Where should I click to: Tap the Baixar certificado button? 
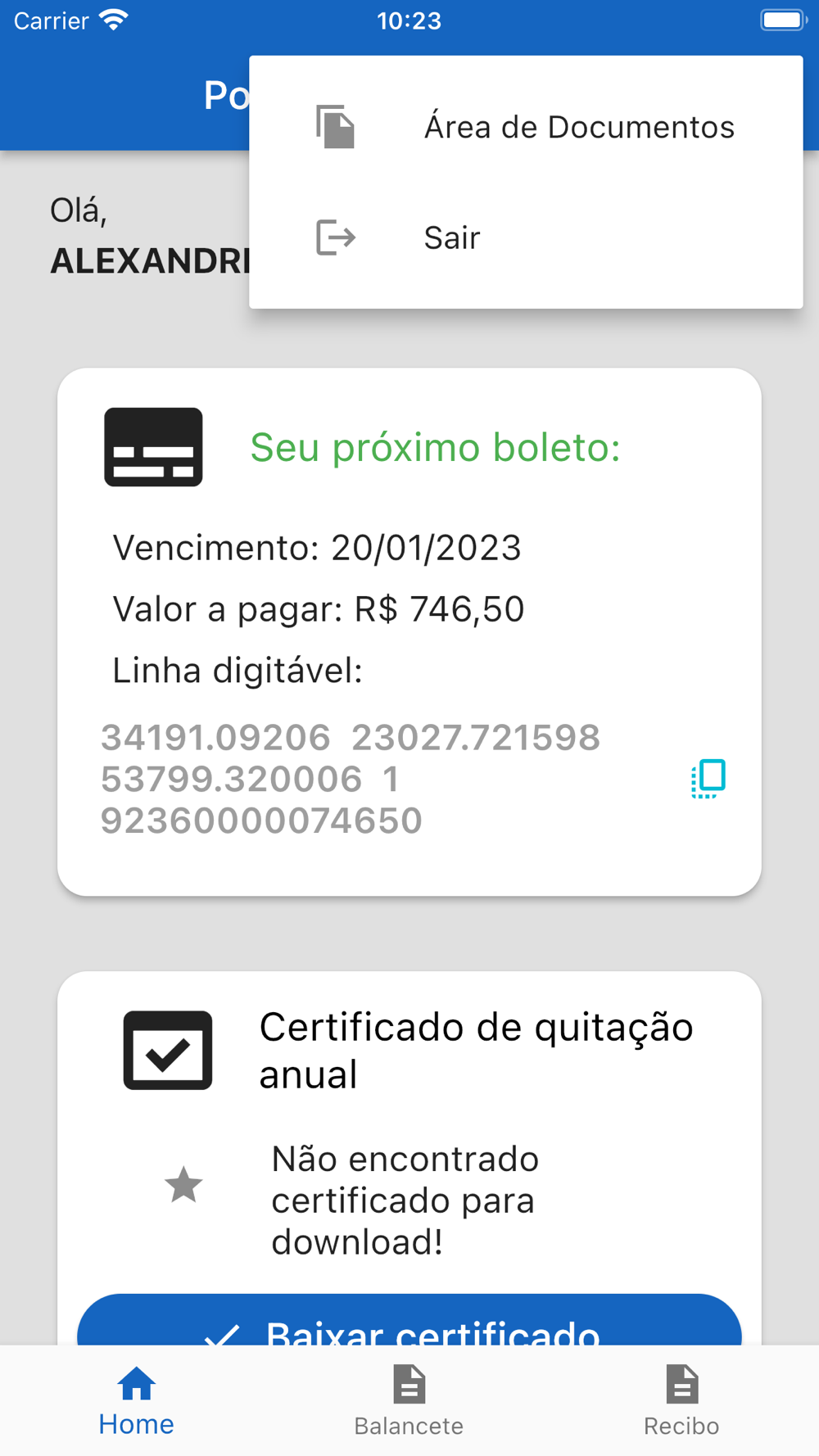point(409,1320)
